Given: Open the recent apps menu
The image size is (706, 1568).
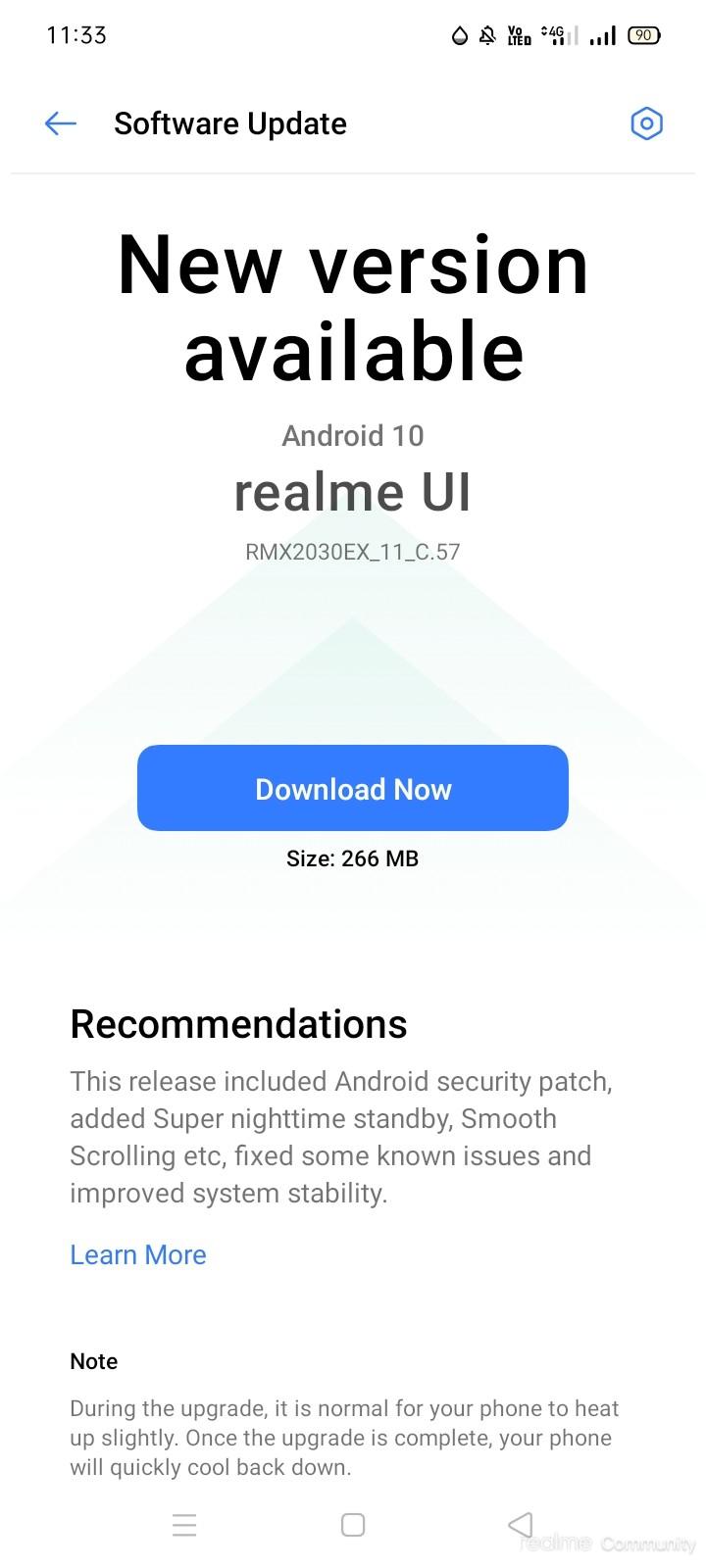Looking at the screenshot, I should tap(184, 1524).
